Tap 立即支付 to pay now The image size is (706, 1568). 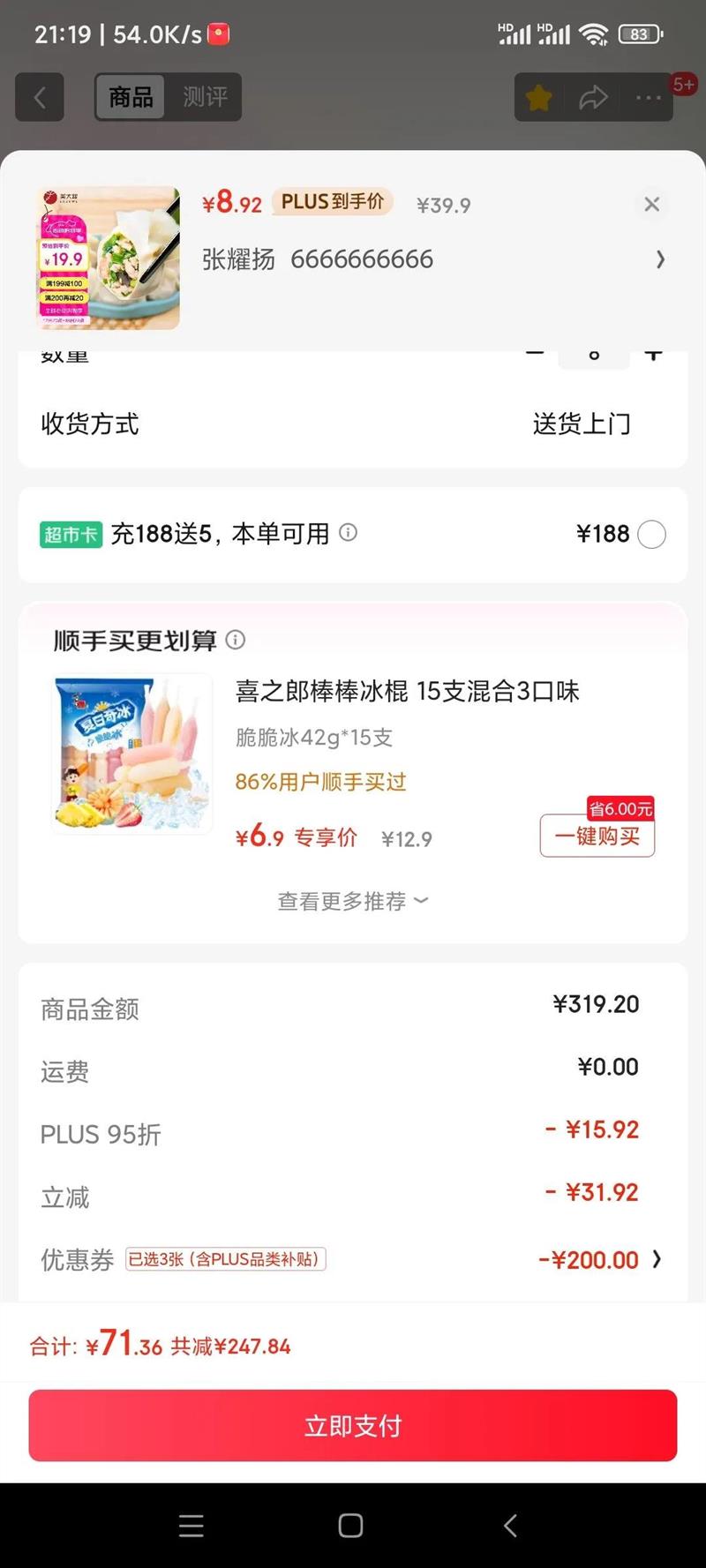coord(352,1425)
